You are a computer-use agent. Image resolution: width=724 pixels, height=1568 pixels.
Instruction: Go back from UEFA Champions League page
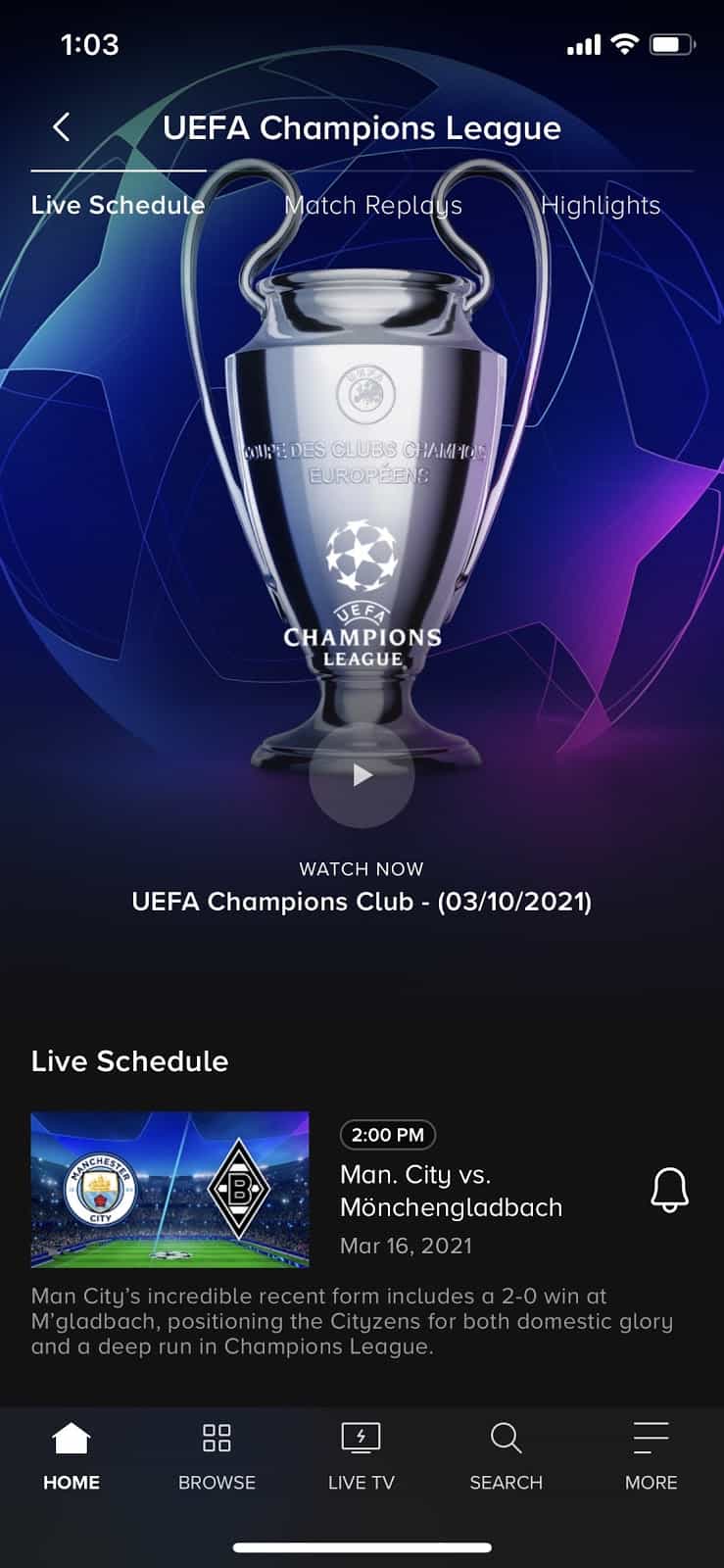pyautogui.click(x=62, y=127)
